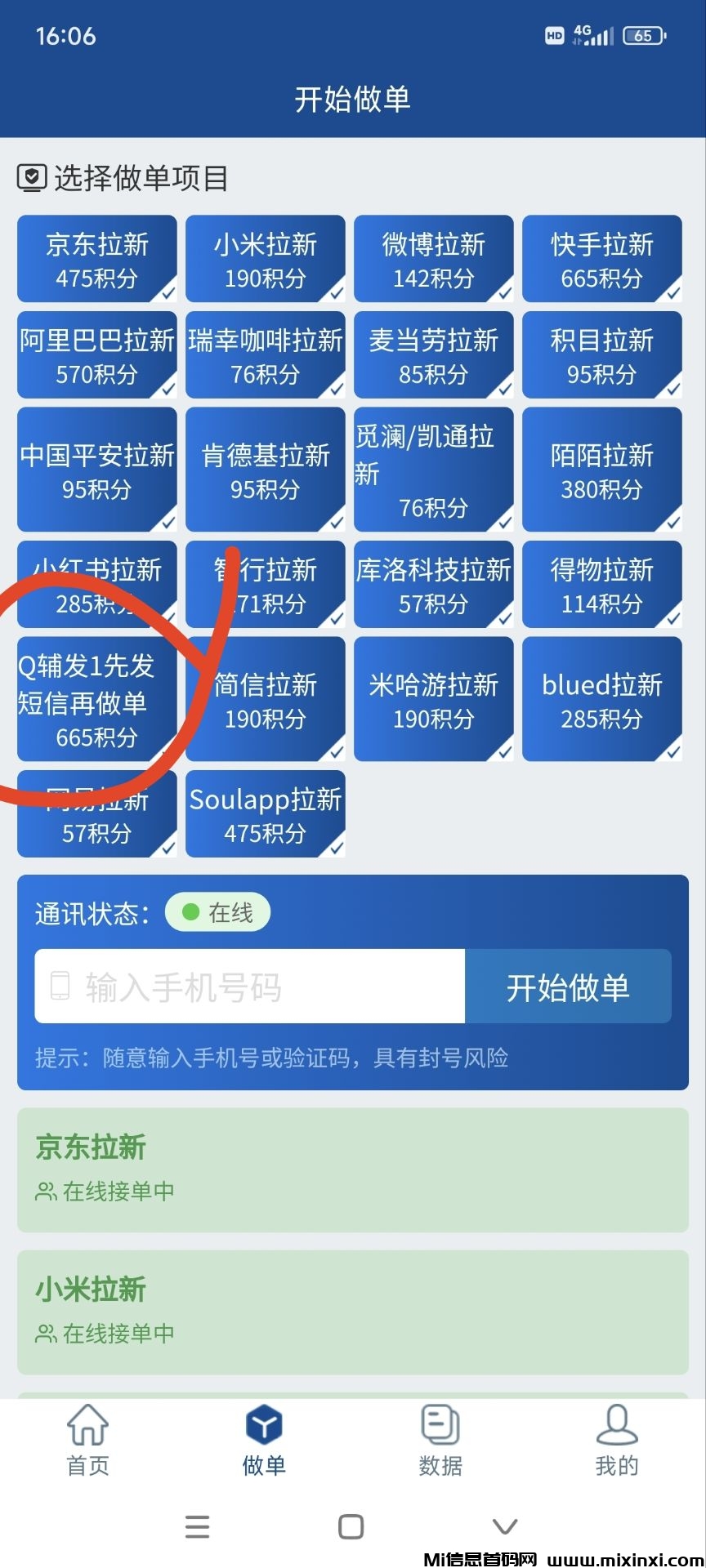
Task: Choose the blued拉新 285积分 project
Action: [602, 700]
